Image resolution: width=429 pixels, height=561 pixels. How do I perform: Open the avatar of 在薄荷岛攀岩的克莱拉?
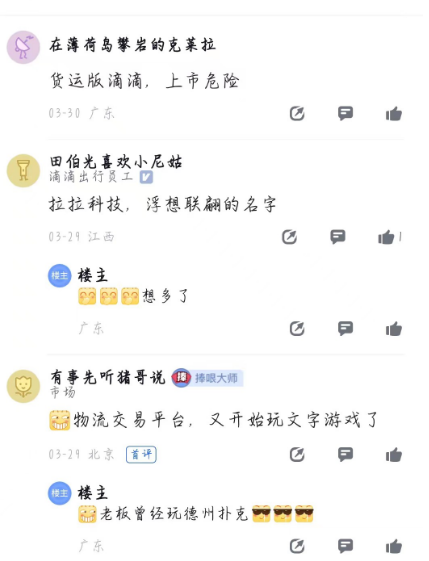24,47
